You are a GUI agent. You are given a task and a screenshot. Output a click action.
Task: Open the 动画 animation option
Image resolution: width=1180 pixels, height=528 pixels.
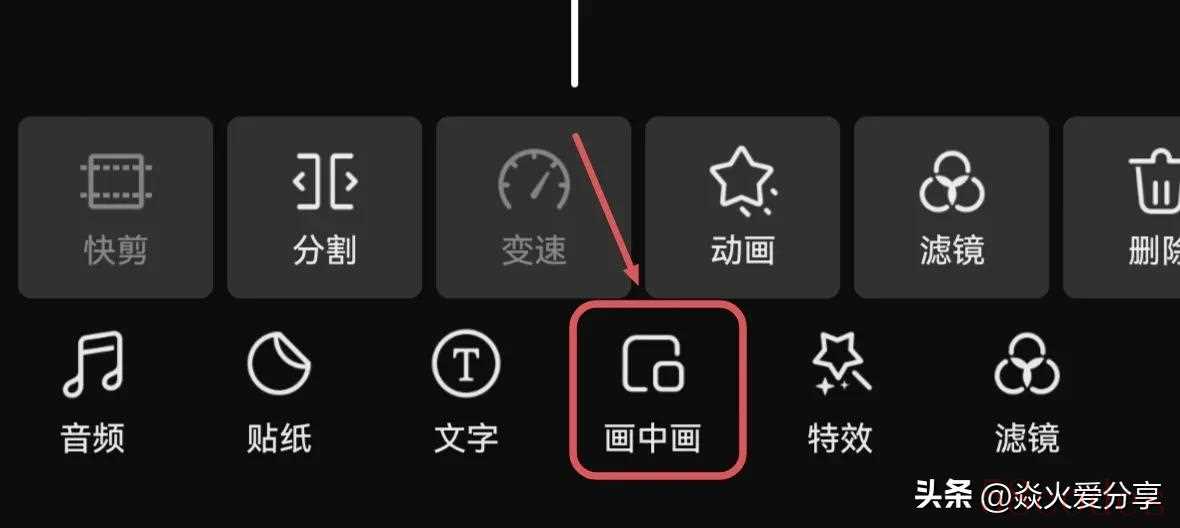pos(742,207)
